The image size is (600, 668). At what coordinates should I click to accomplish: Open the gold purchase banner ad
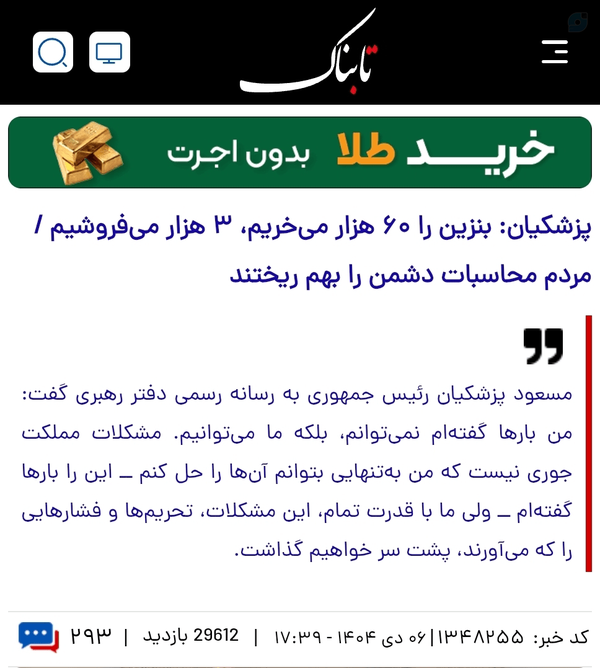[300, 152]
